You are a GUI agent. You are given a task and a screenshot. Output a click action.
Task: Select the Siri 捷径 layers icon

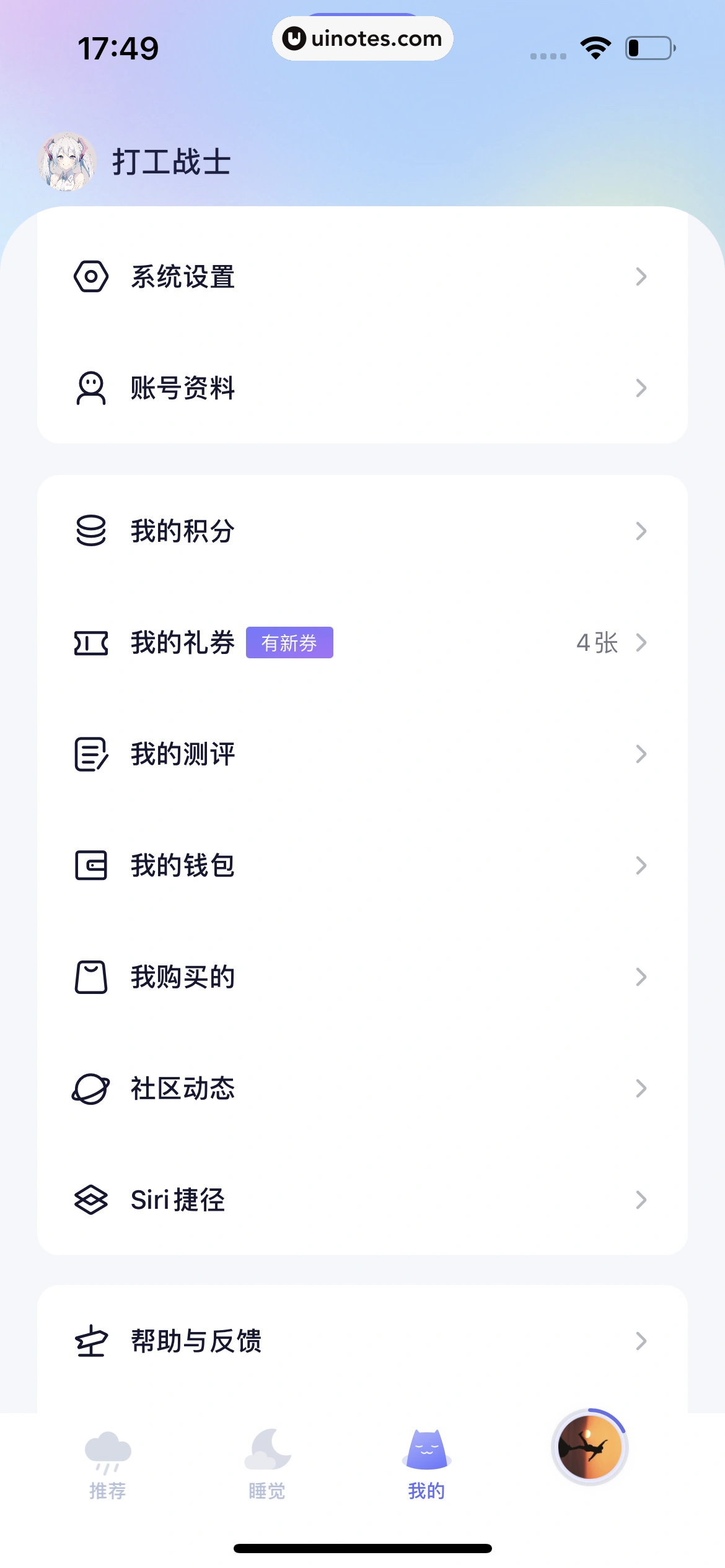[90, 1200]
